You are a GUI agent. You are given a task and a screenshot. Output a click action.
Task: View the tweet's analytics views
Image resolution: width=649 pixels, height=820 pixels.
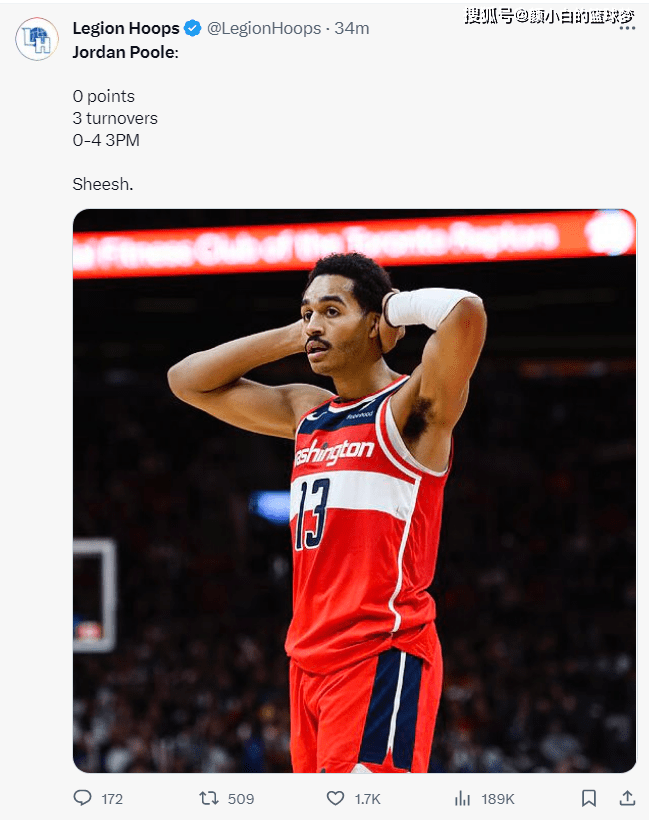[463, 798]
